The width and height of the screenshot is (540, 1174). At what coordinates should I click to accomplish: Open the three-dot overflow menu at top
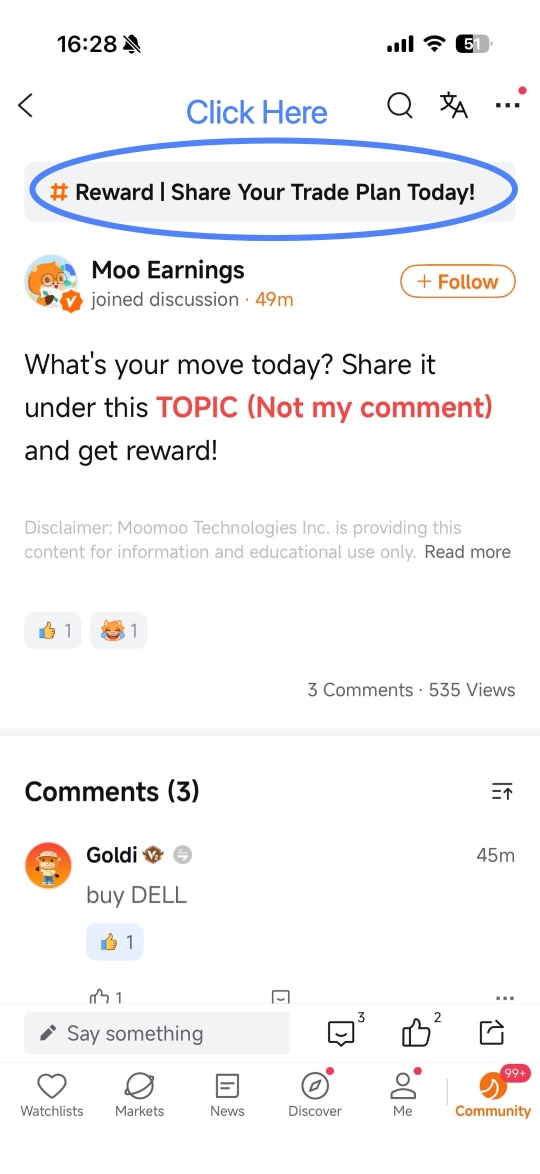click(x=508, y=106)
